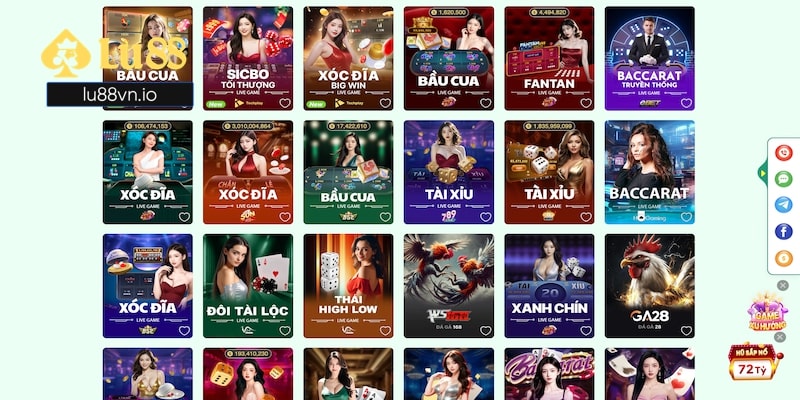Collapse the side contact panel arrow

(763, 173)
